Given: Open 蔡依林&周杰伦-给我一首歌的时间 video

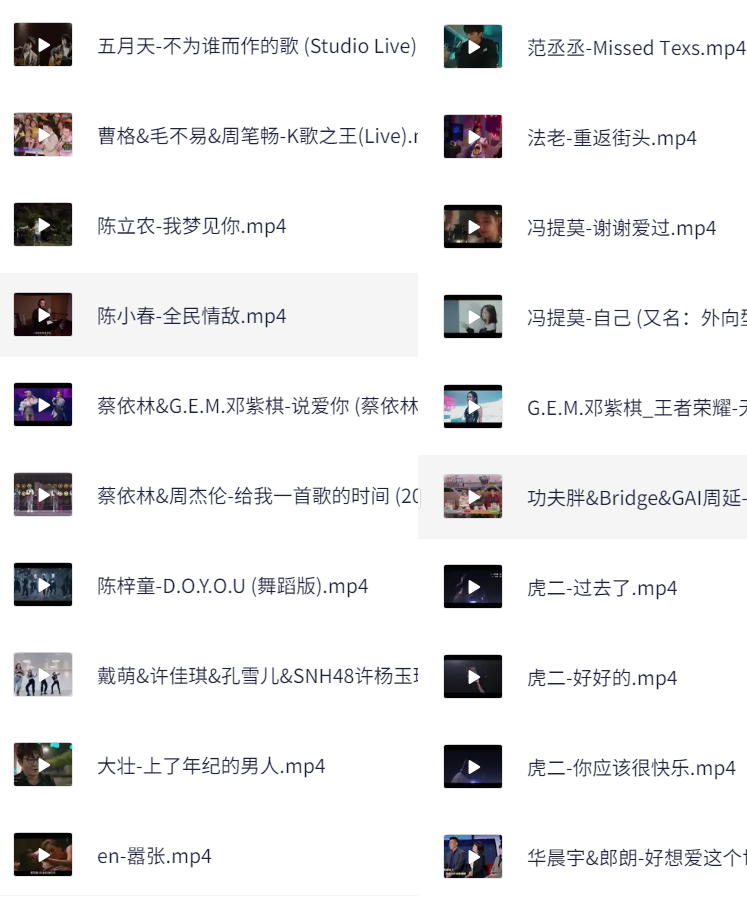Looking at the screenshot, I should [256, 496].
